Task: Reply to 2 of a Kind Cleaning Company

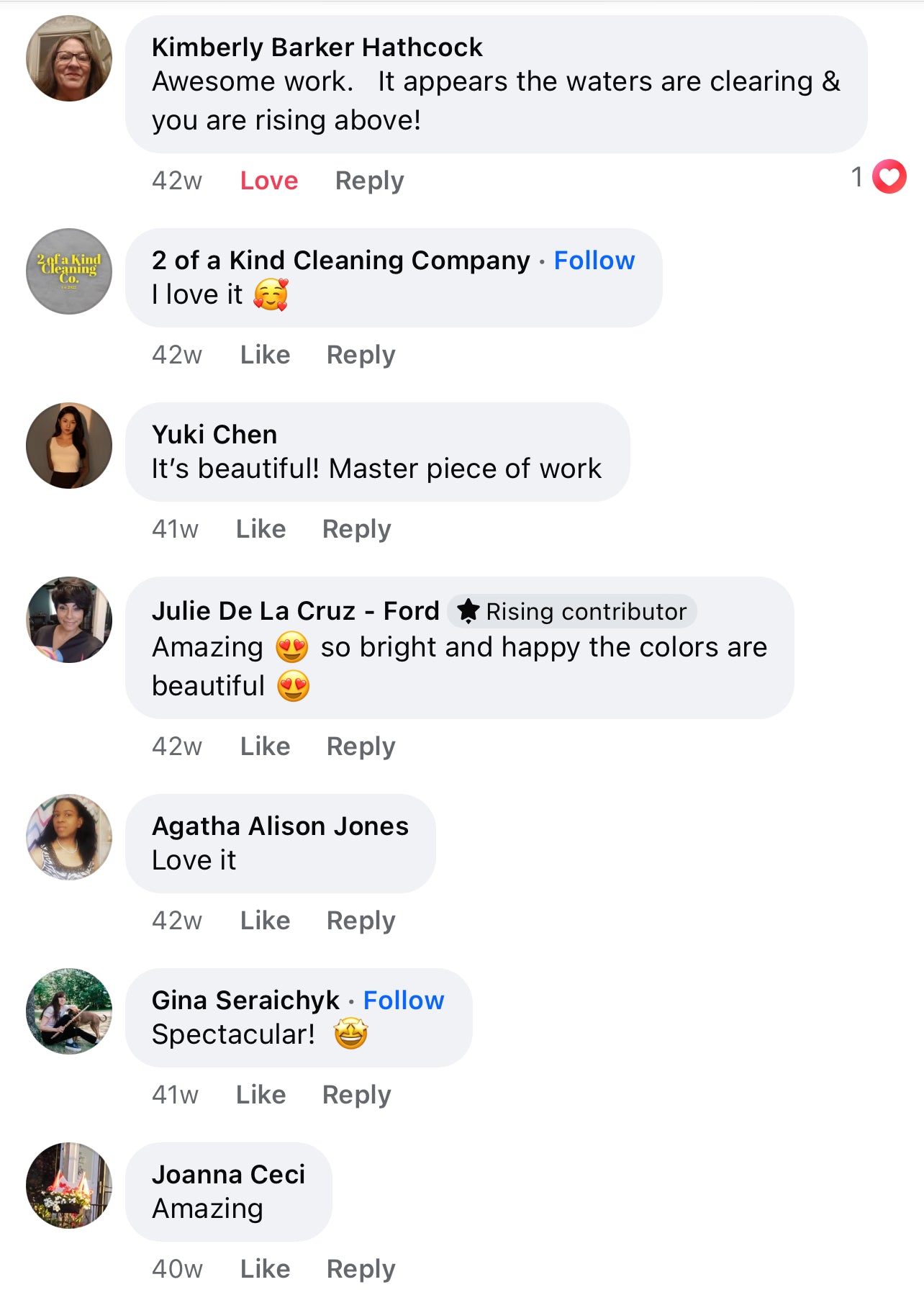Action: click(x=361, y=355)
